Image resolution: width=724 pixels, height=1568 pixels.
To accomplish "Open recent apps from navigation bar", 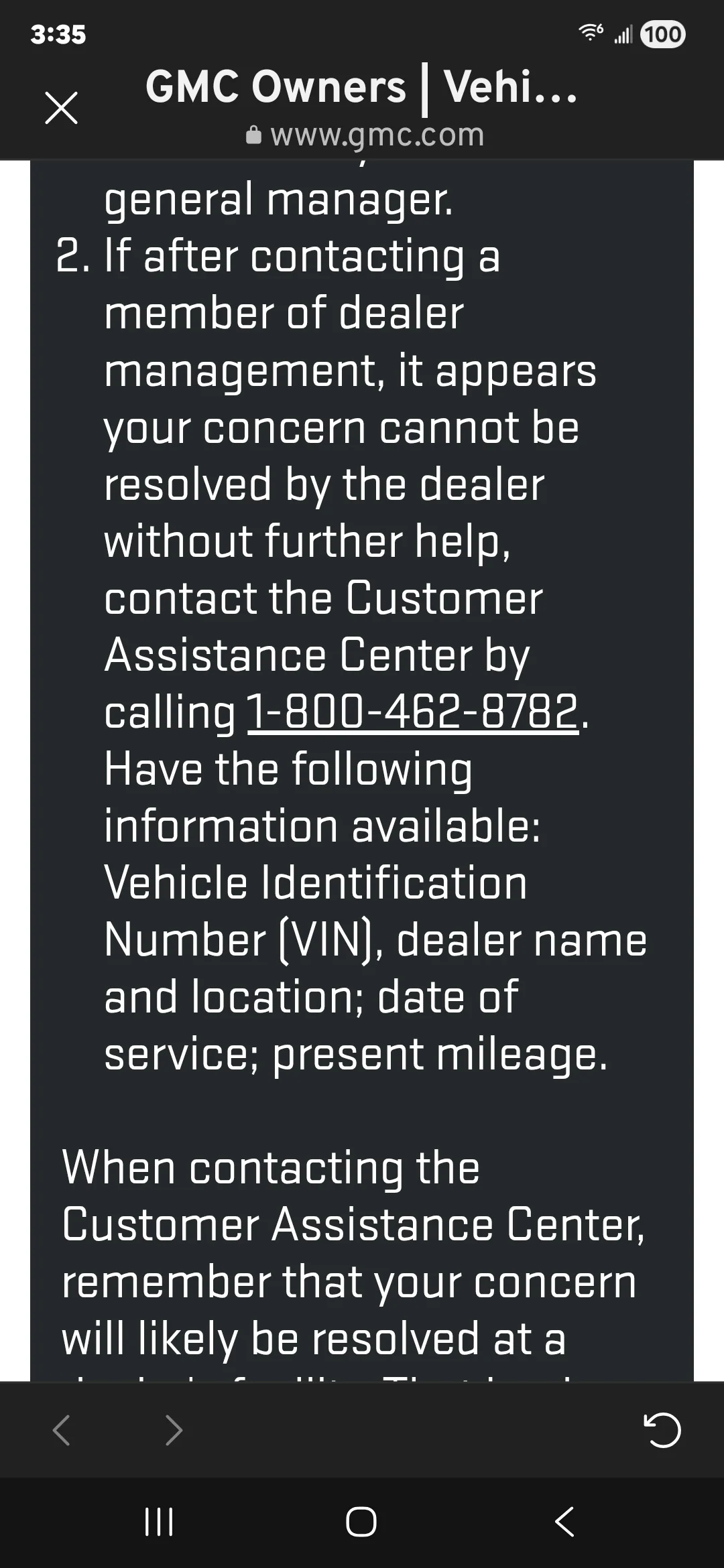I will tap(159, 1522).
